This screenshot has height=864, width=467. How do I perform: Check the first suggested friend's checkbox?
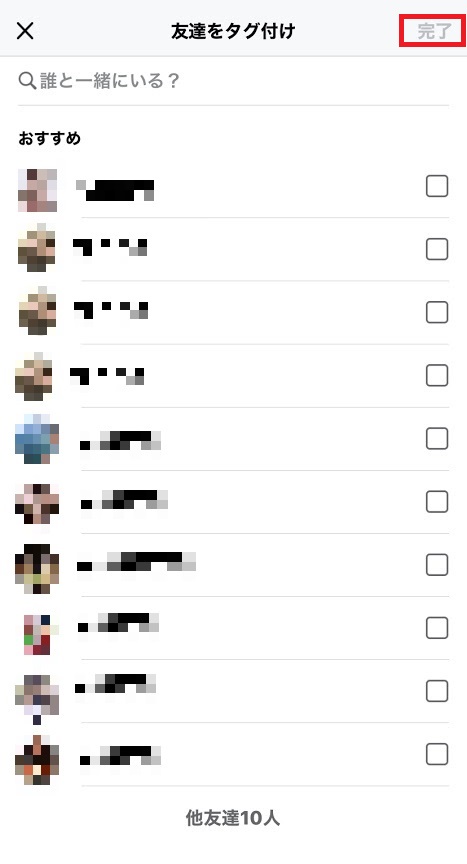pyautogui.click(x=437, y=186)
